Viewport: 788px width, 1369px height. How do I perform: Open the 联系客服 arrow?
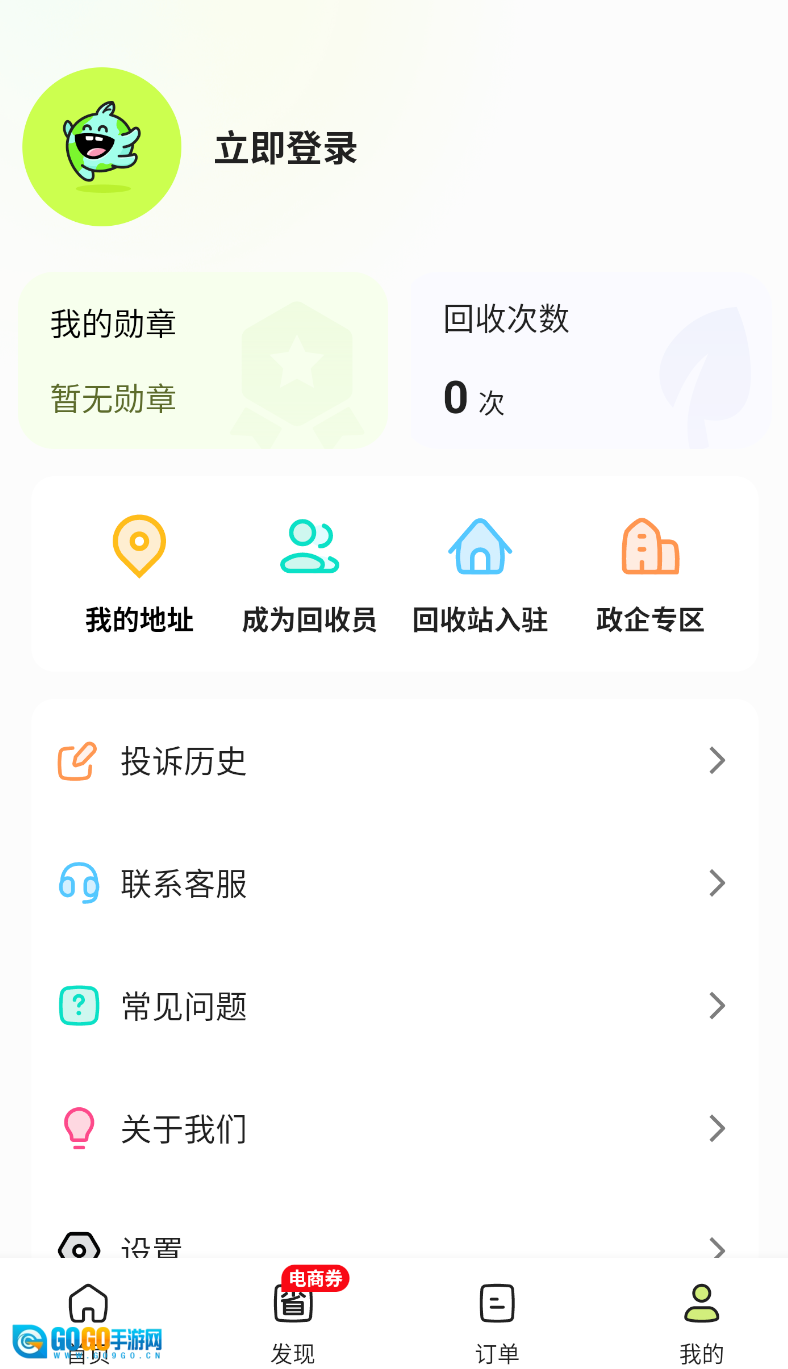tap(717, 883)
